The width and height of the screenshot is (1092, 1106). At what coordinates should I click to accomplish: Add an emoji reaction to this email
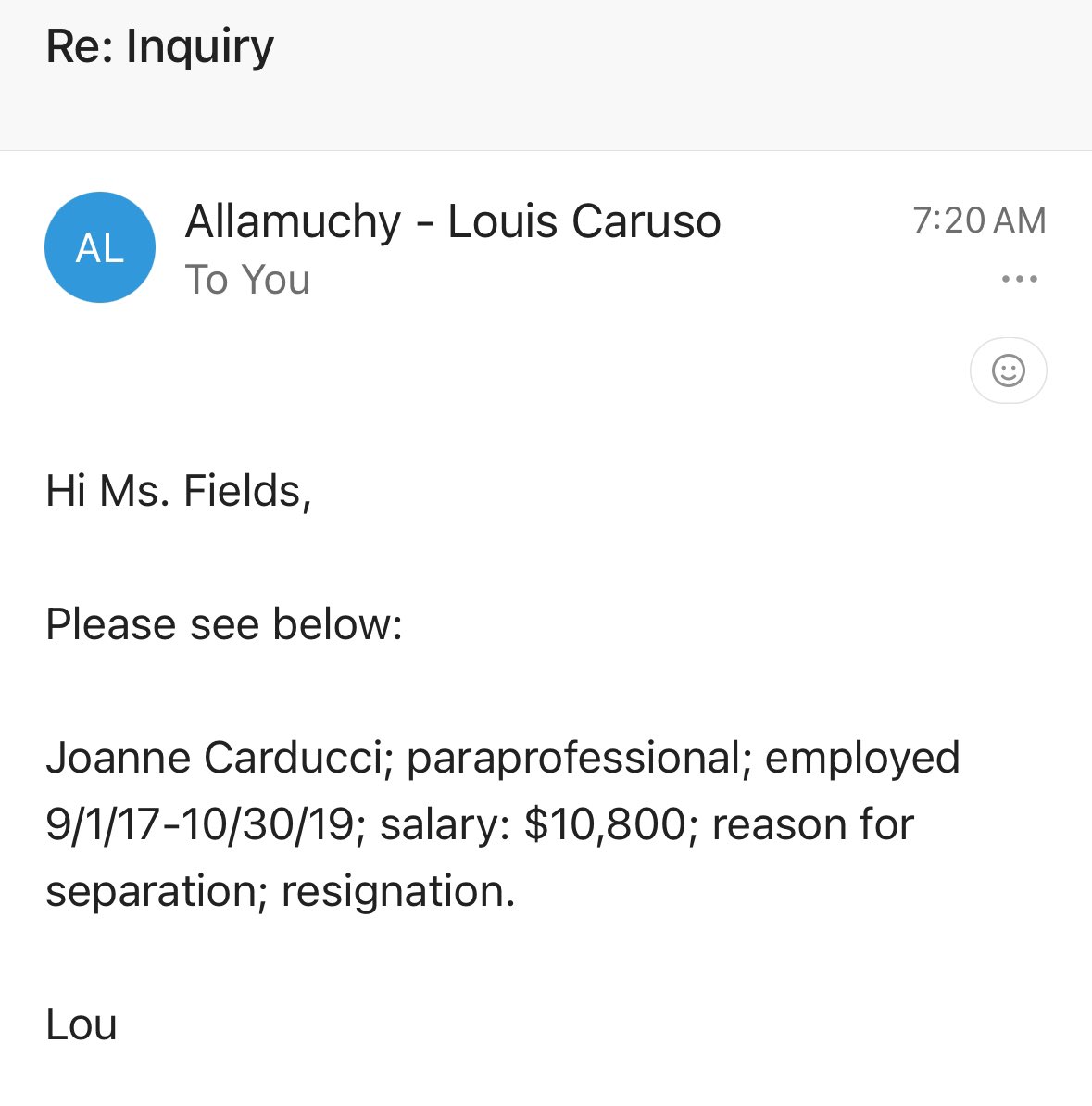tap(1008, 371)
